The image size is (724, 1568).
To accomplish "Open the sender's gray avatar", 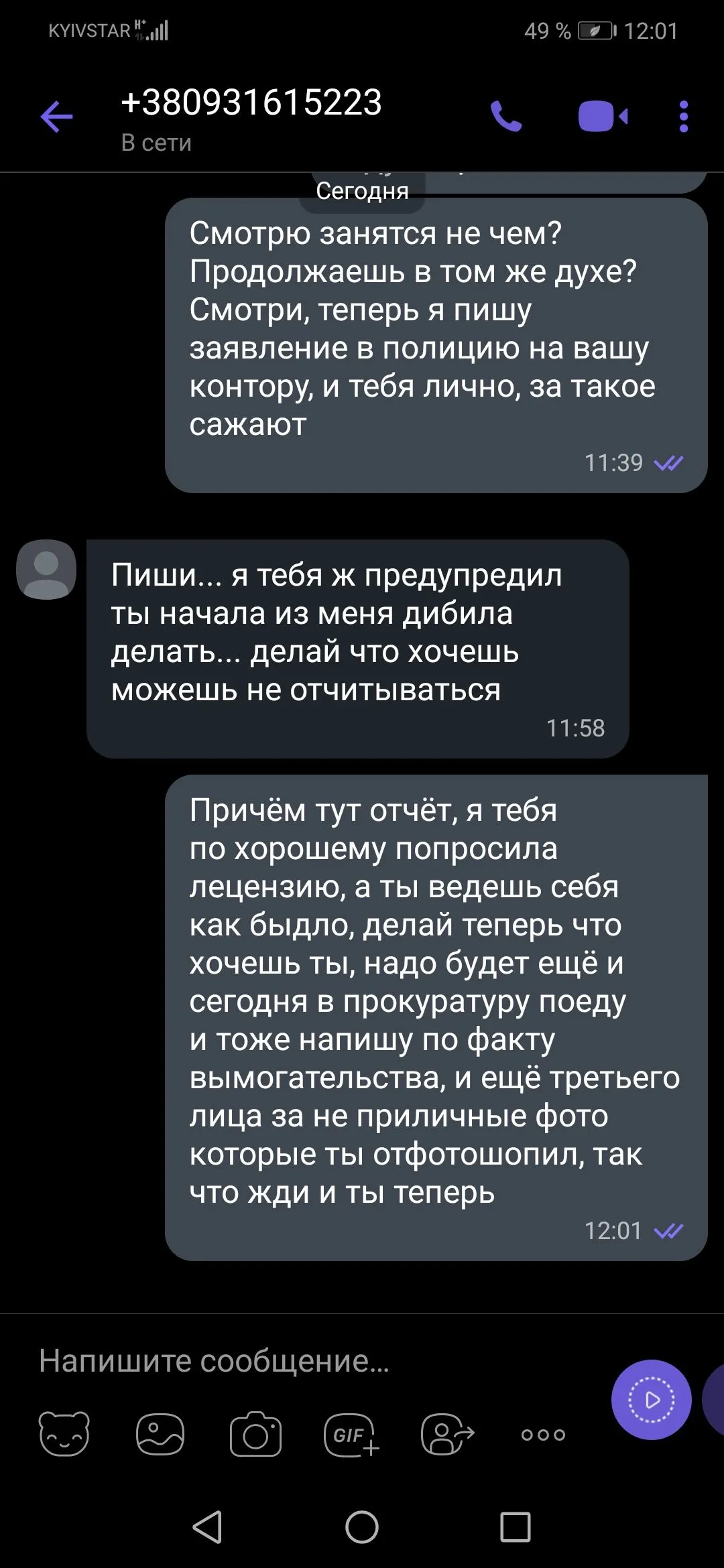I will pyautogui.click(x=46, y=570).
